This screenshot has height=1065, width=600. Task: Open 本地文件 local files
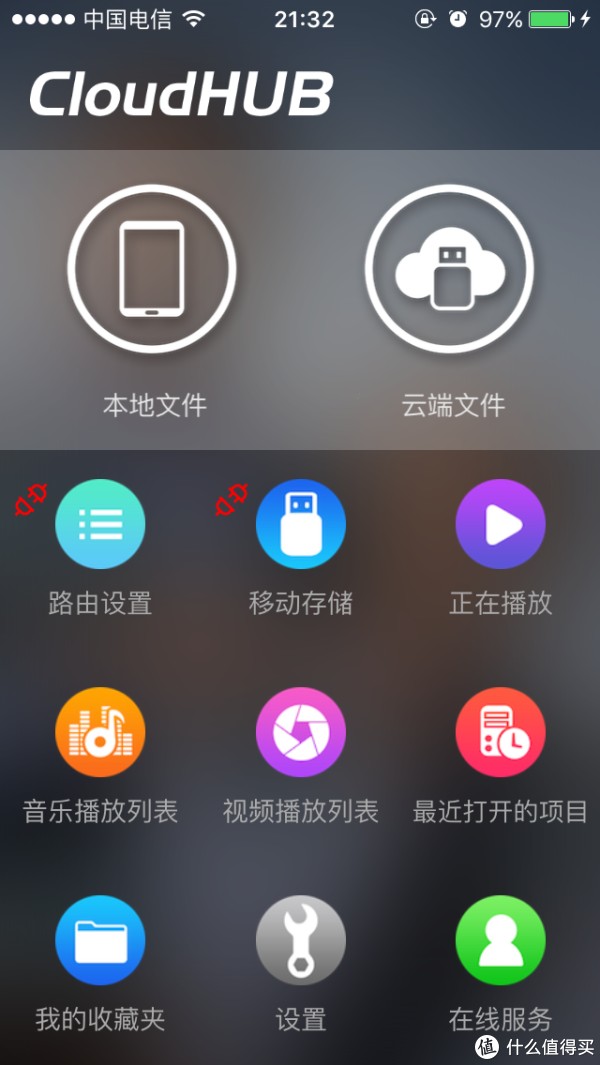click(x=152, y=269)
